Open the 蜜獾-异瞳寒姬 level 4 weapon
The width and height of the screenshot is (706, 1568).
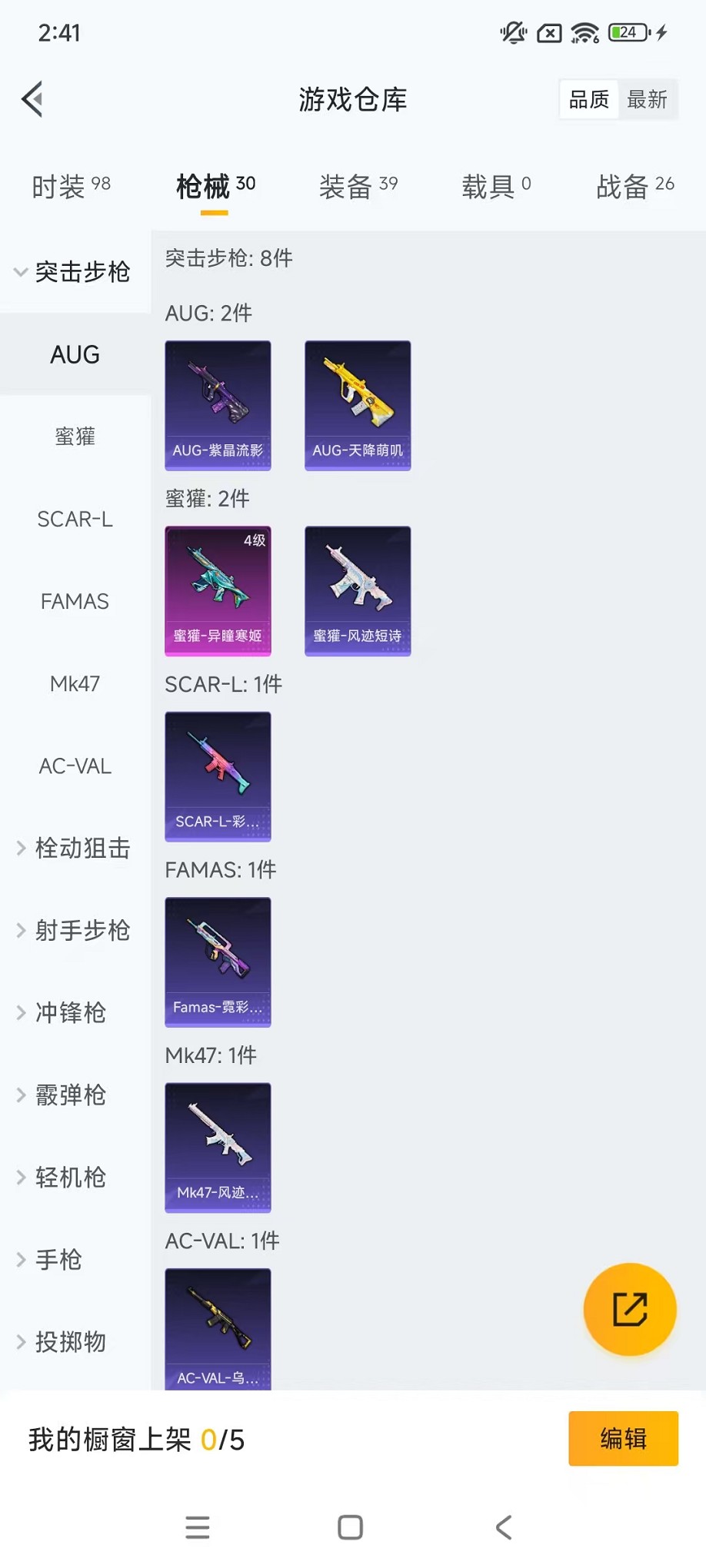click(218, 590)
